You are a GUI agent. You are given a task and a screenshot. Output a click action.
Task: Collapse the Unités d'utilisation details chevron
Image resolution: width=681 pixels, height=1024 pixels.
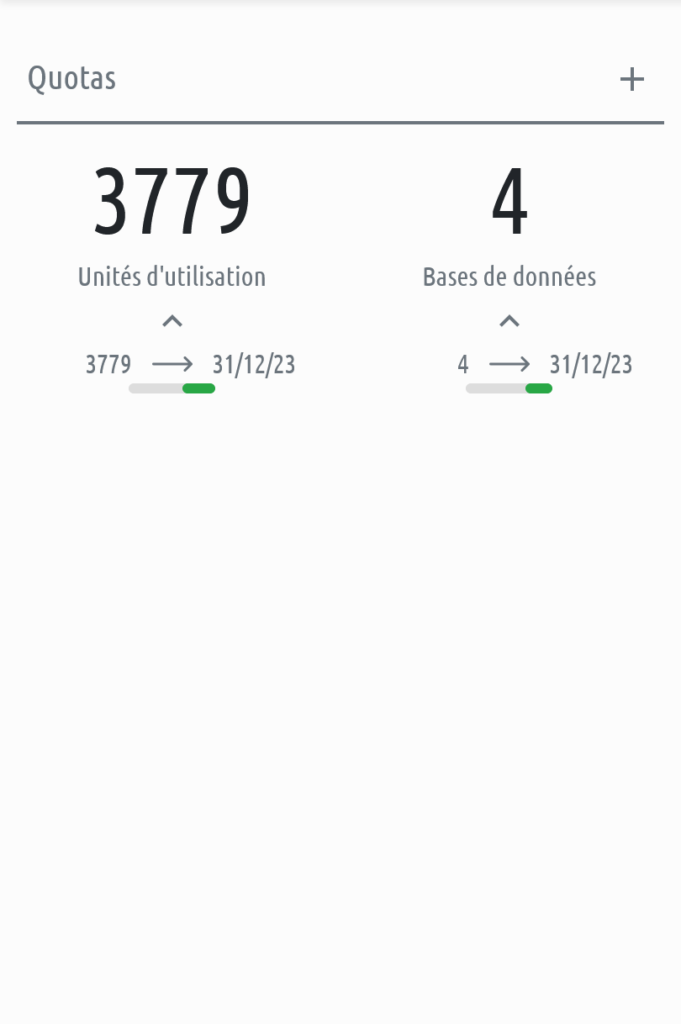coord(172,321)
